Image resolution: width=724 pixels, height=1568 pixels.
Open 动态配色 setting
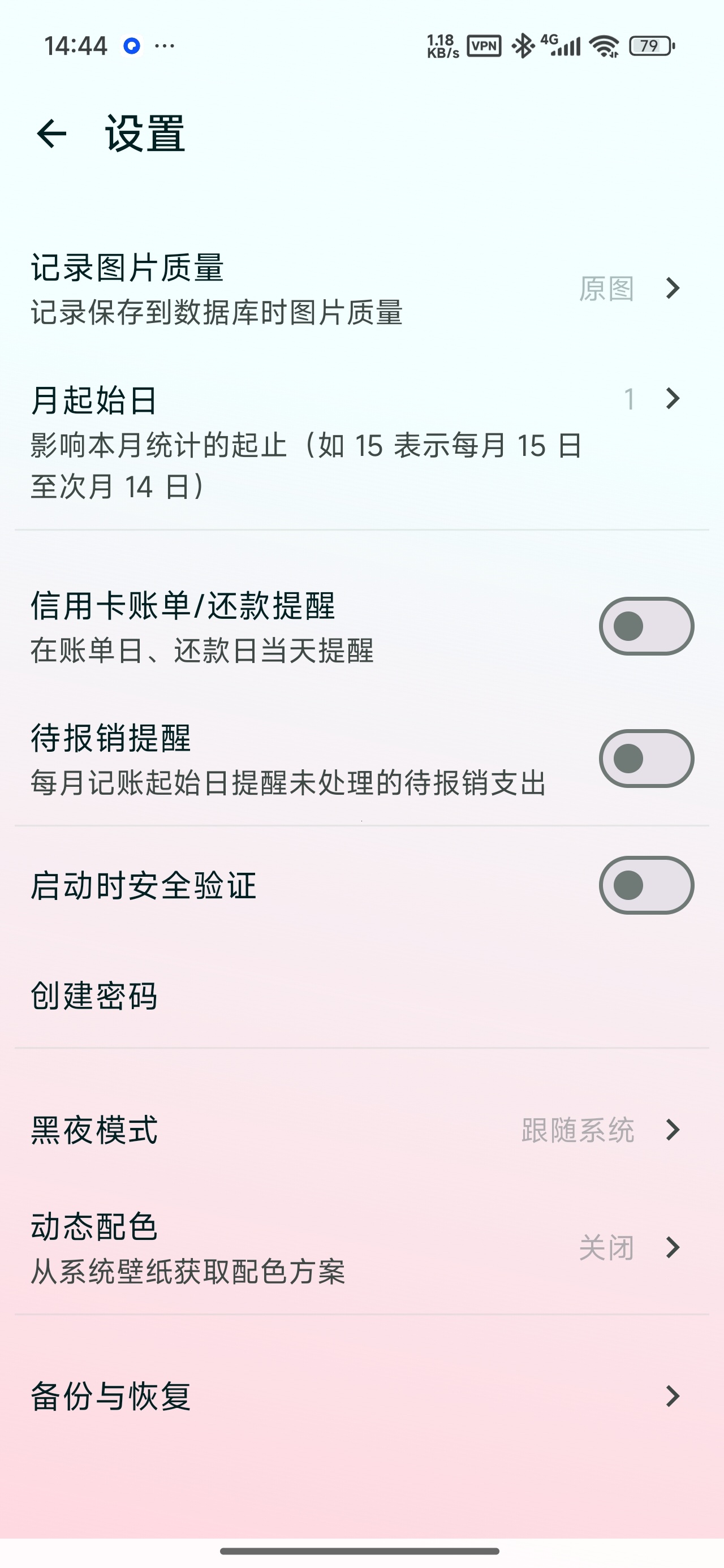[x=361, y=1248]
